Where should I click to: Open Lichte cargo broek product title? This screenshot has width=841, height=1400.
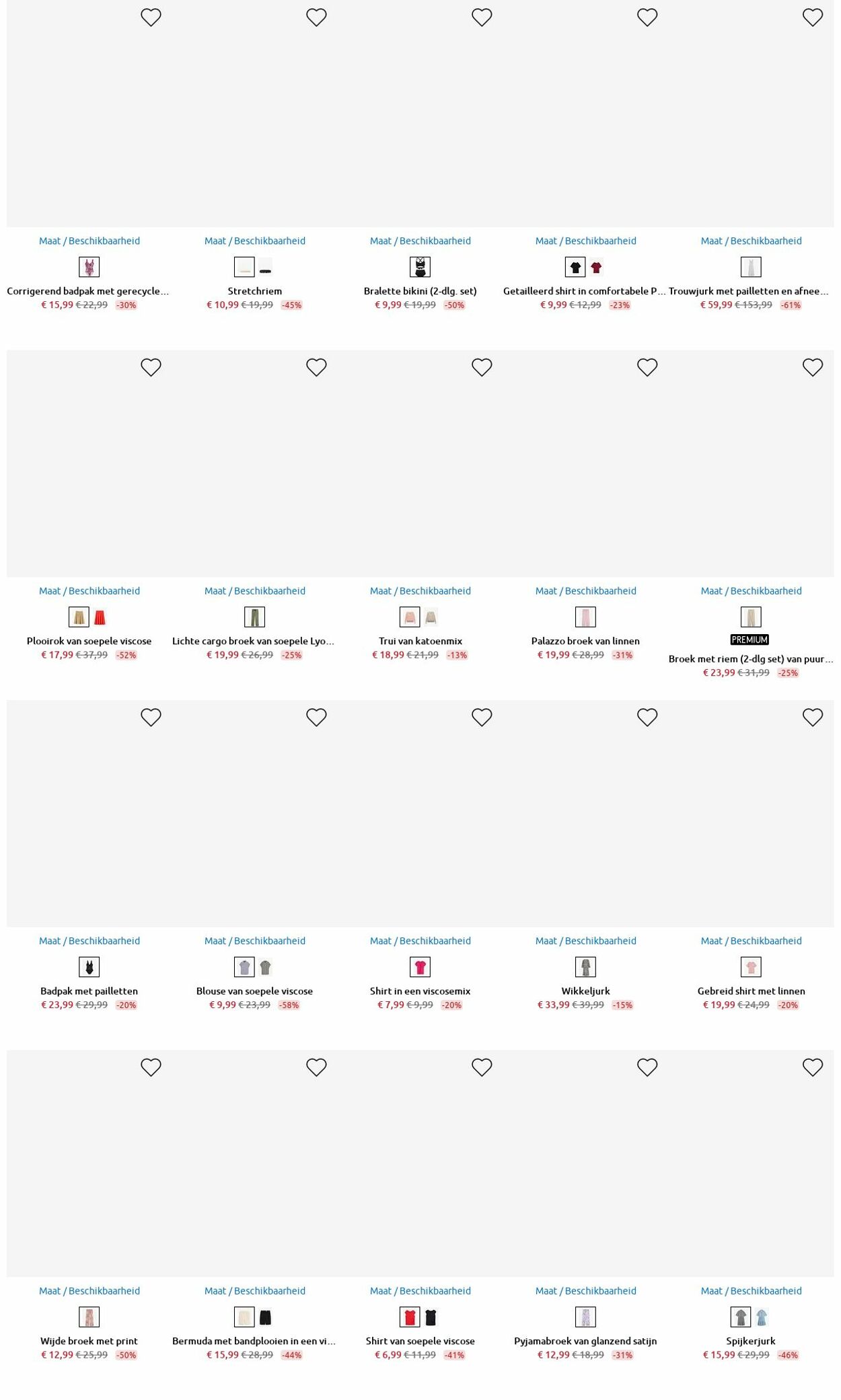pyautogui.click(x=254, y=641)
